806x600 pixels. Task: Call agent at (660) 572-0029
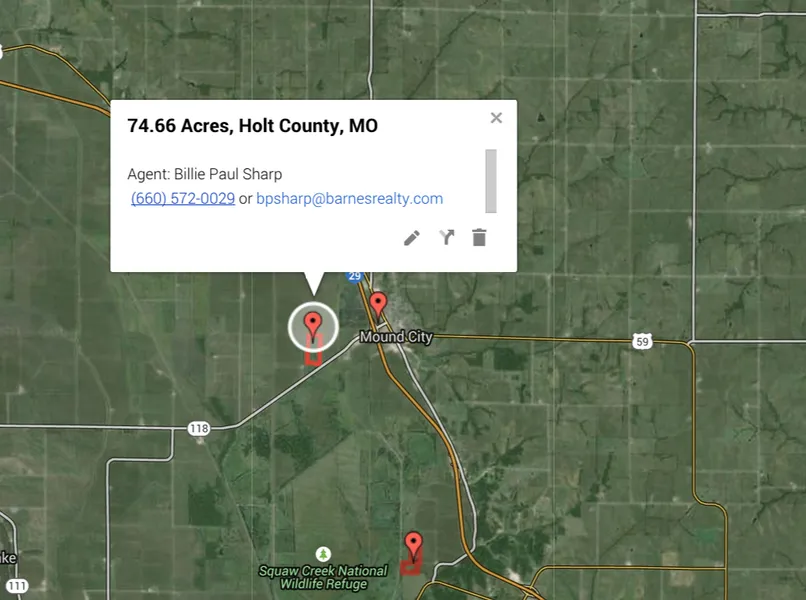(183, 198)
